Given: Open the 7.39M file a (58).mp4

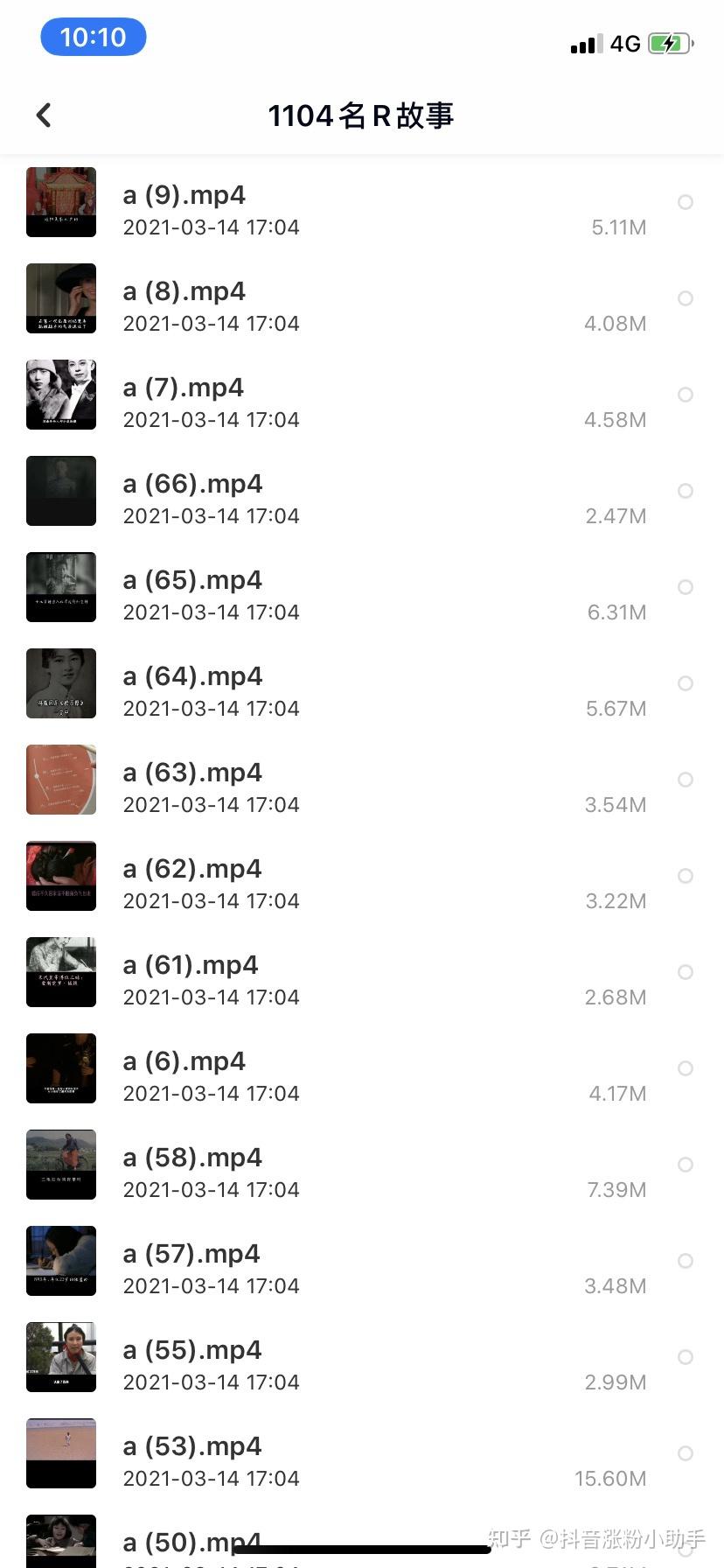Looking at the screenshot, I should tap(192, 1158).
